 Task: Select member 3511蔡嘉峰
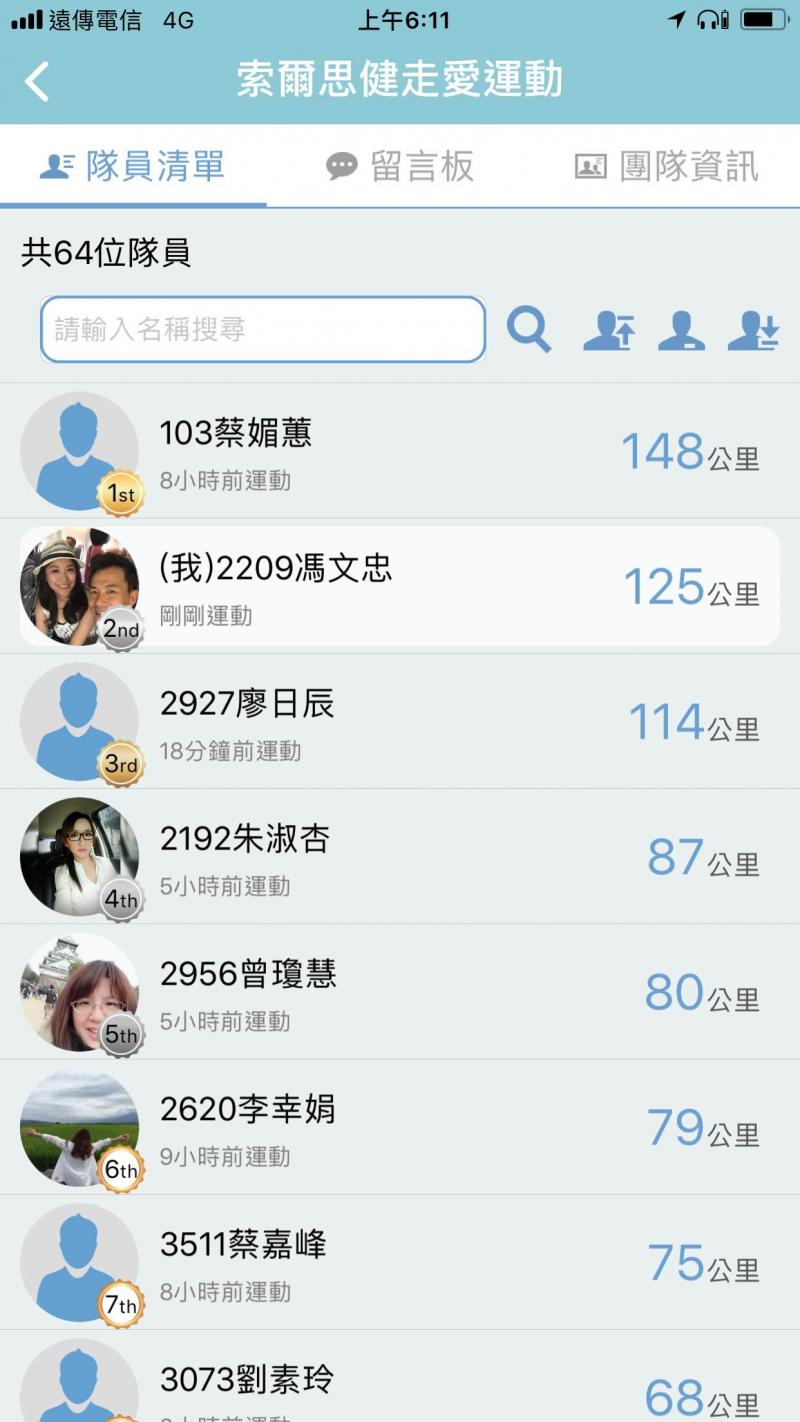[x=400, y=1262]
